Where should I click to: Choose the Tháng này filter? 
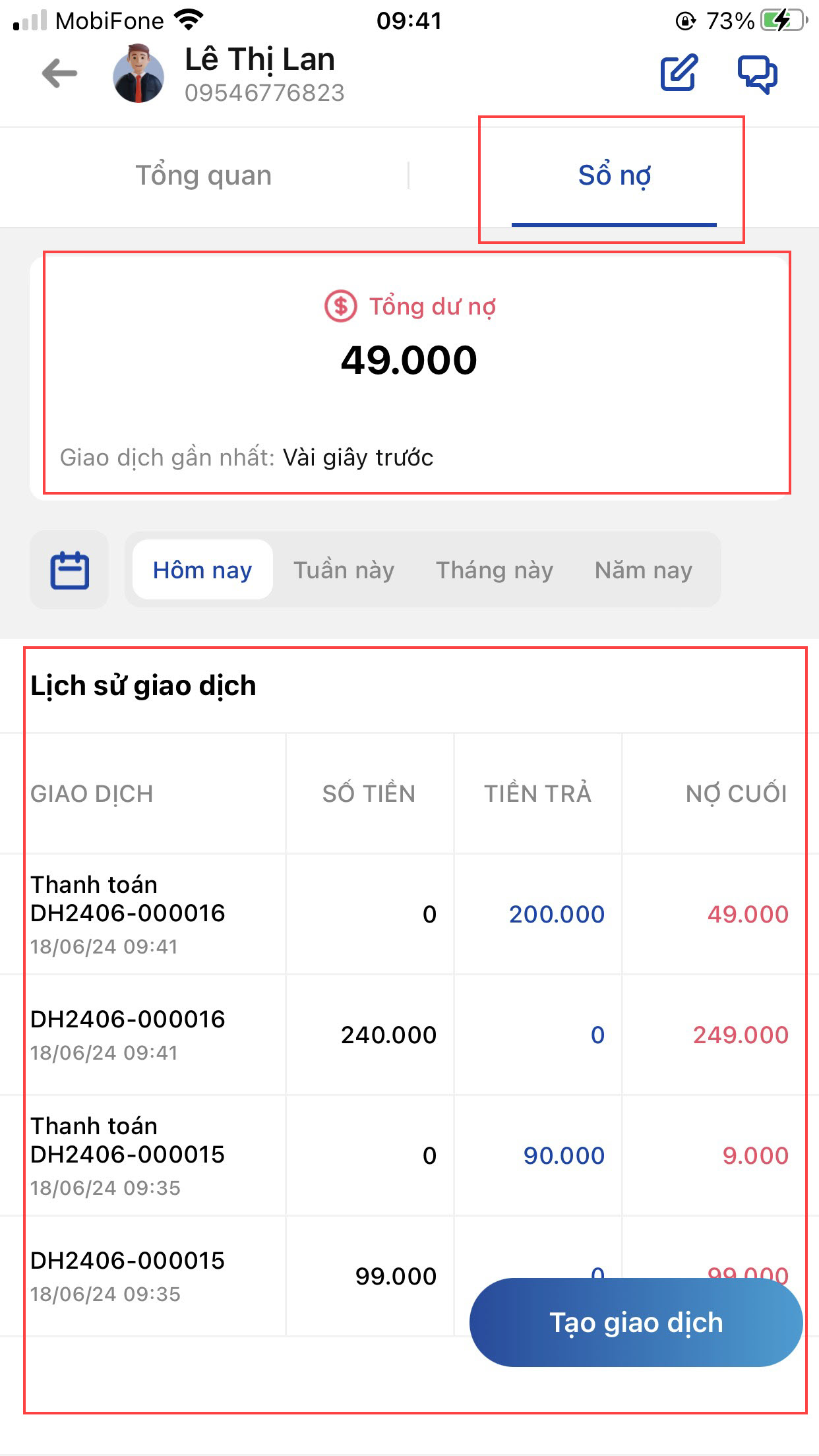tap(495, 570)
